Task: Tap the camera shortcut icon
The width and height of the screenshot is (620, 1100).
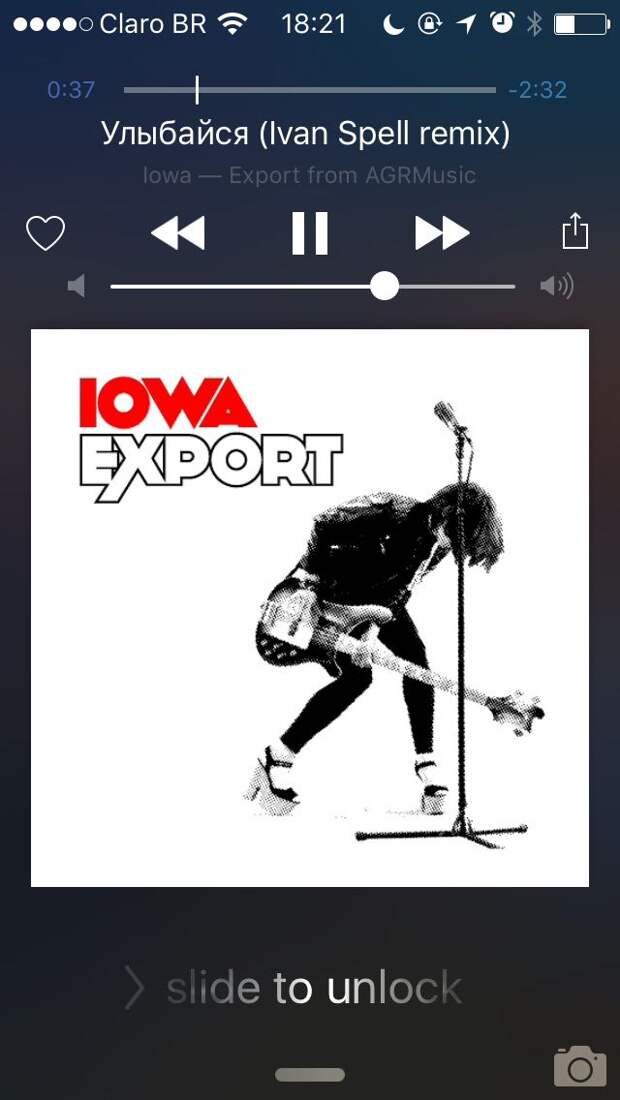Action: click(580, 1067)
